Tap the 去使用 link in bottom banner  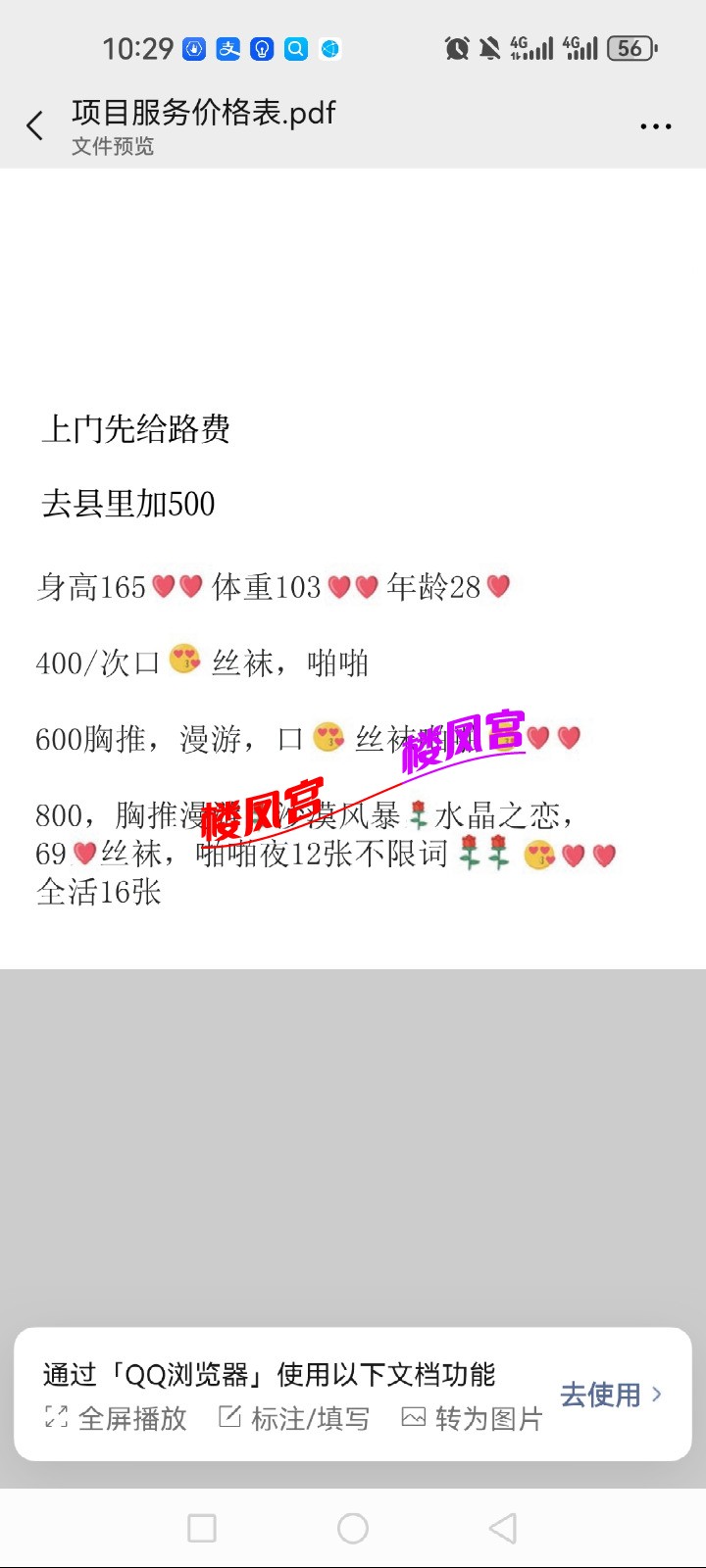click(601, 1396)
